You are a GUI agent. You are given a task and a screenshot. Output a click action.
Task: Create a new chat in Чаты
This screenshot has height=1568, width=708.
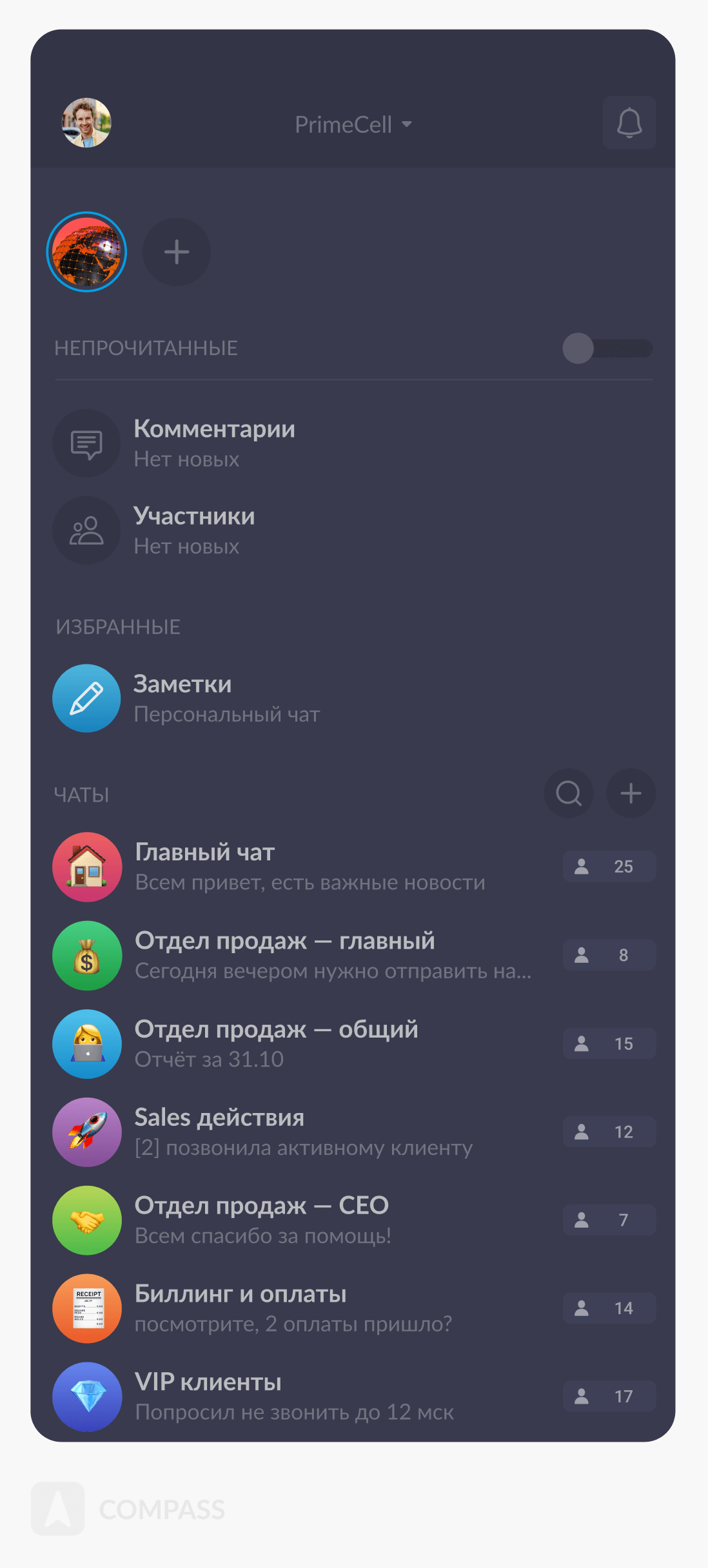(x=631, y=793)
